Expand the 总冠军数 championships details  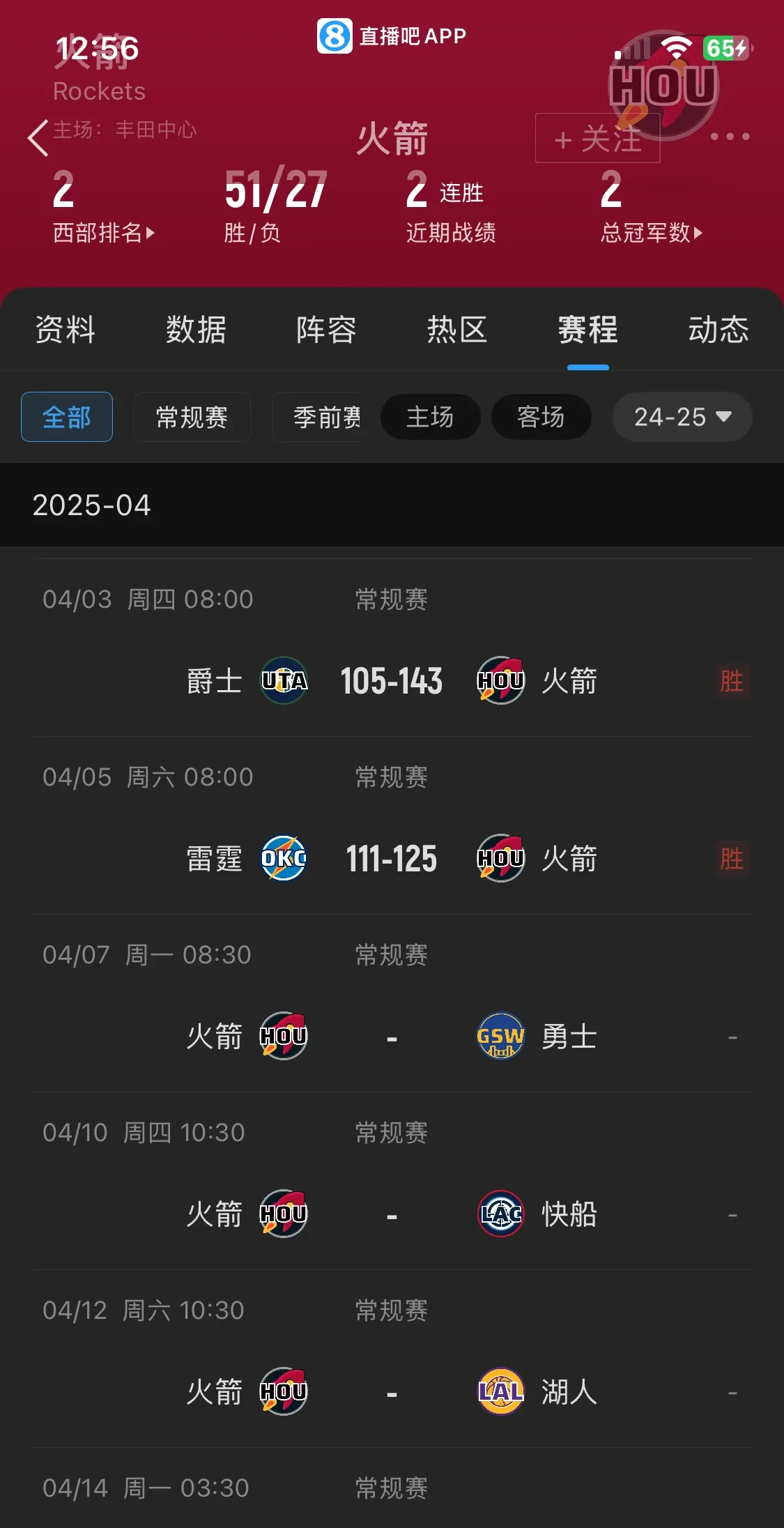[x=650, y=233]
